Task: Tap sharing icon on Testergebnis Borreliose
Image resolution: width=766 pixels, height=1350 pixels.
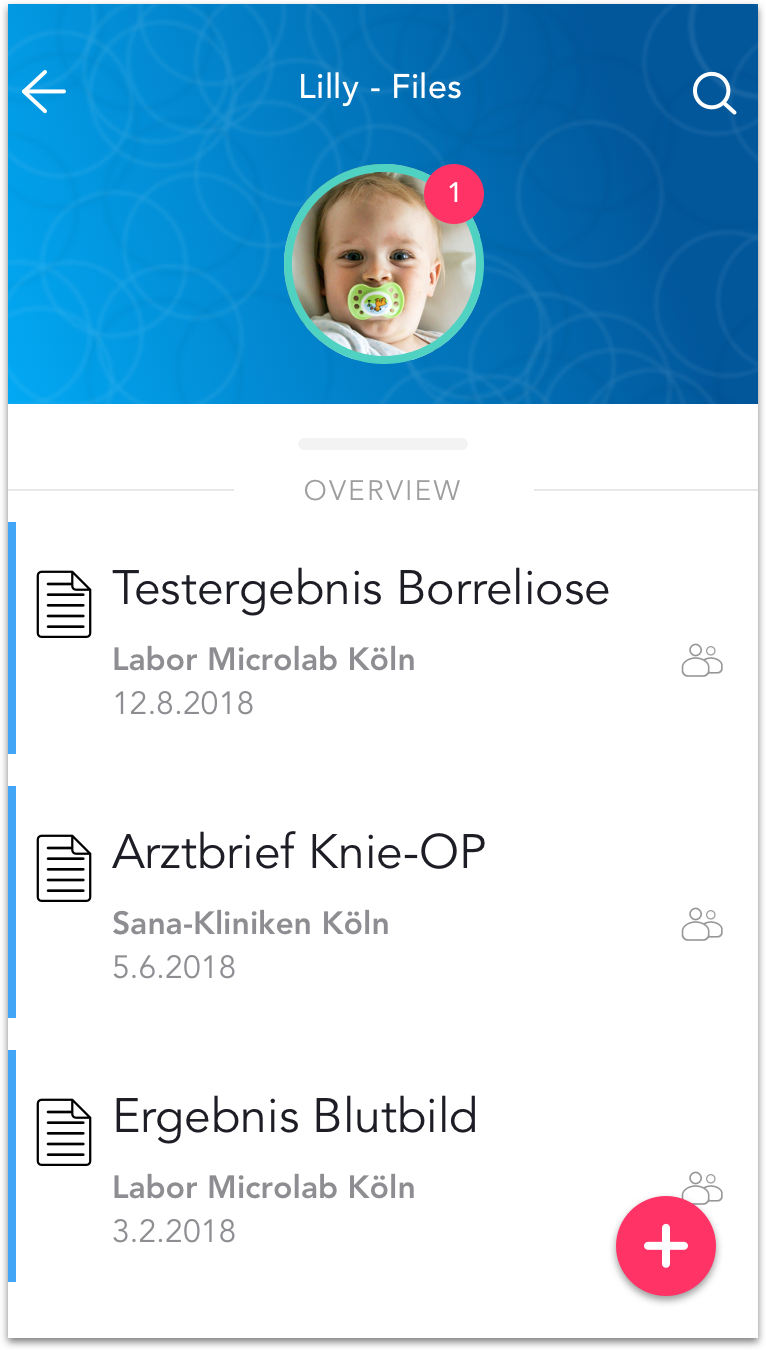Action: point(702,661)
